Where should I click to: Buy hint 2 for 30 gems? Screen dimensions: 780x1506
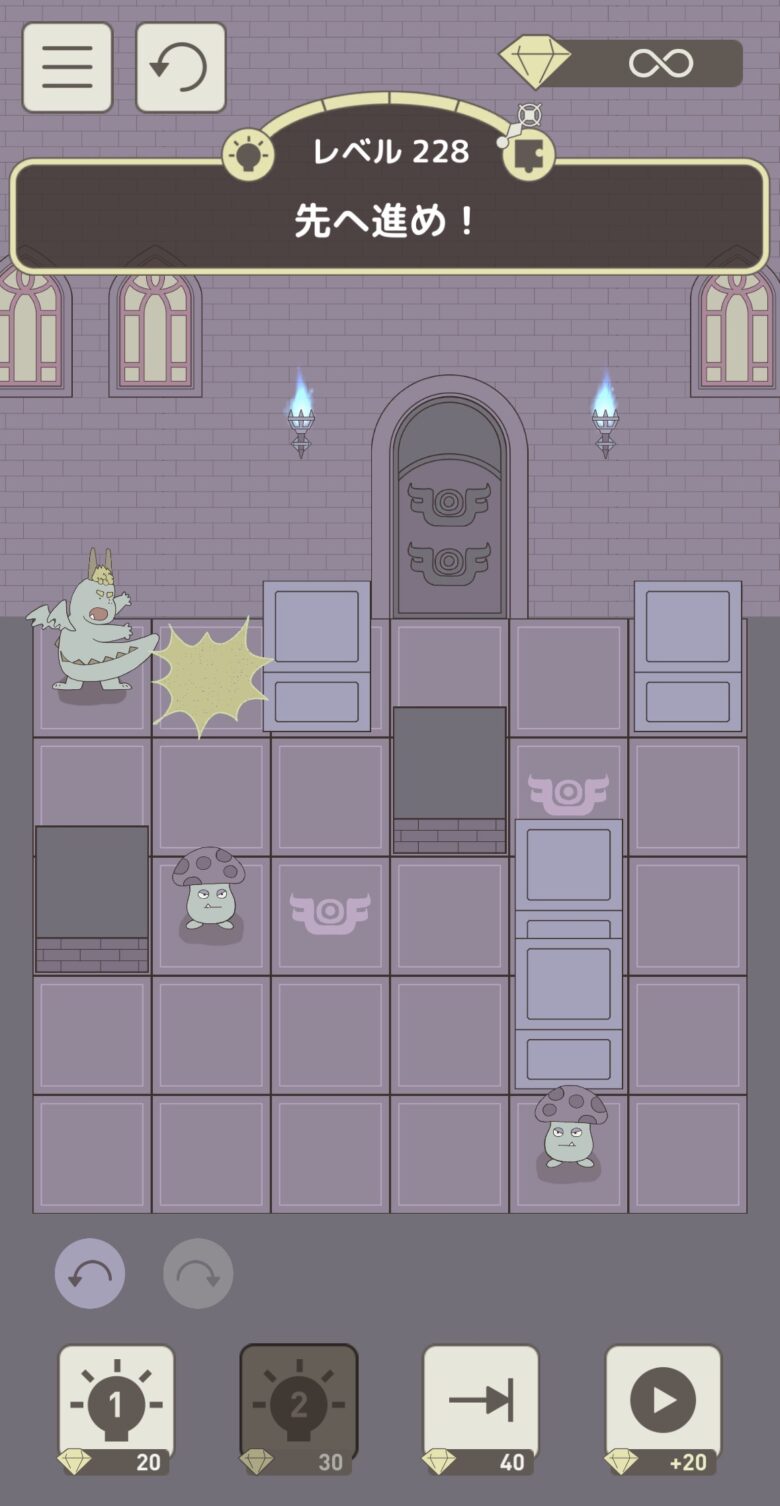(x=298, y=1410)
